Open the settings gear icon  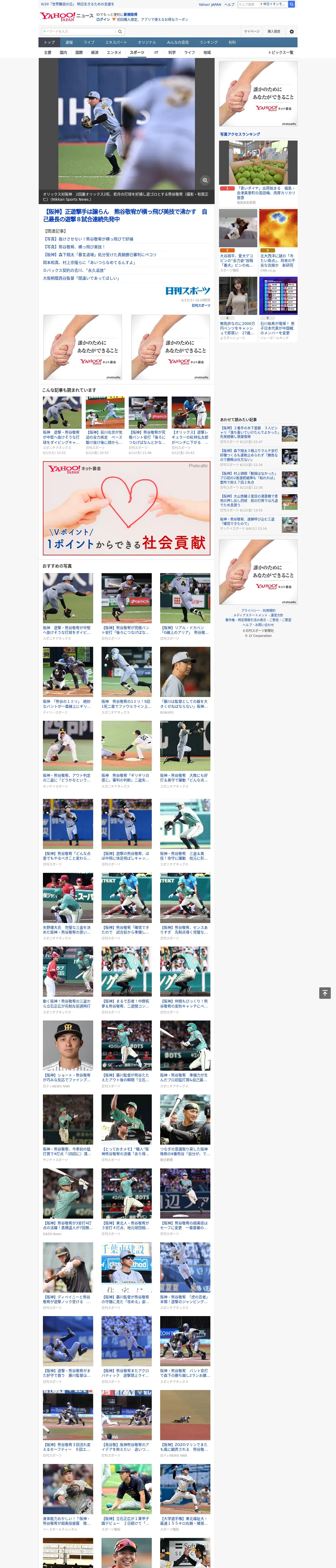292,32
